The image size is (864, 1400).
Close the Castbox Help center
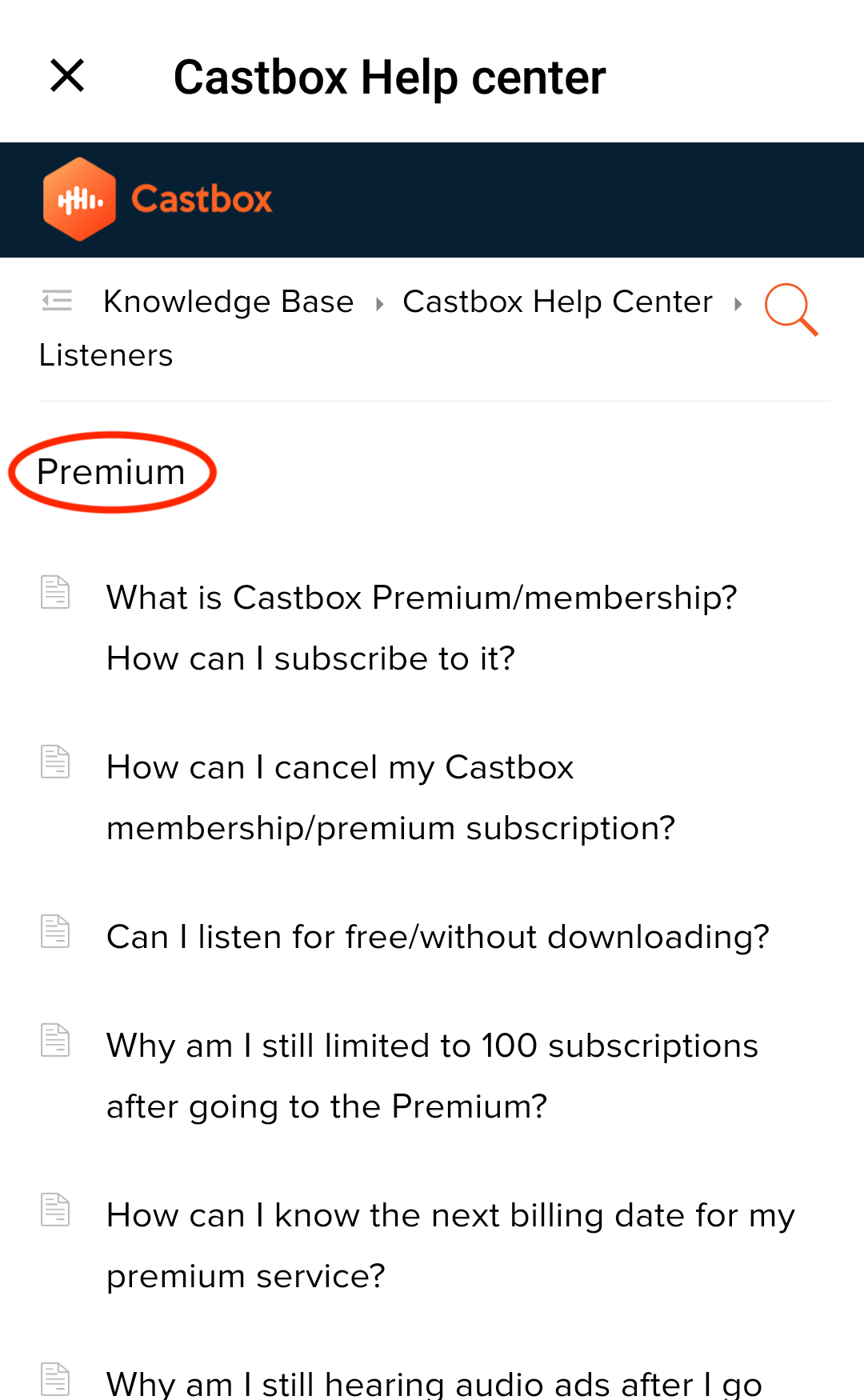click(67, 76)
